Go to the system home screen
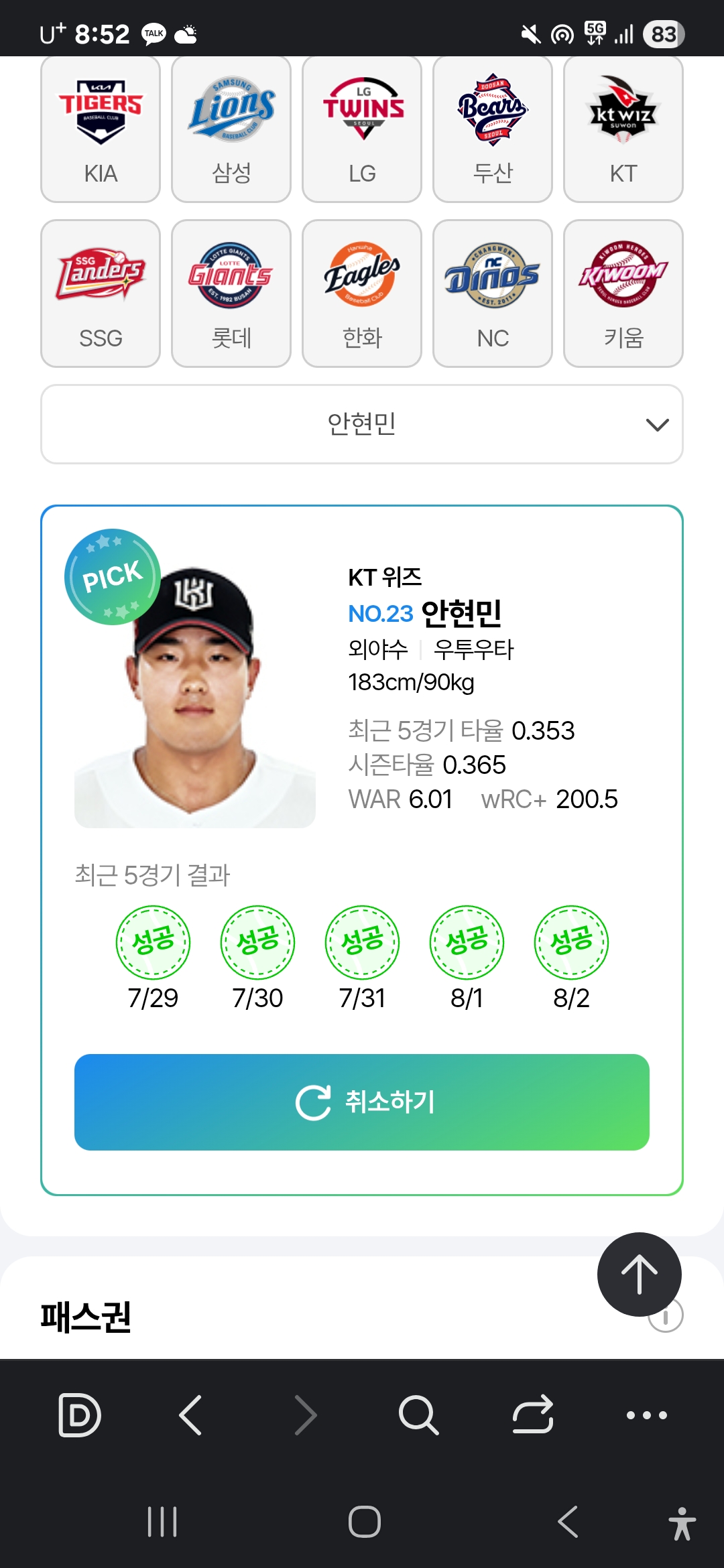 (x=364, y=1521)
